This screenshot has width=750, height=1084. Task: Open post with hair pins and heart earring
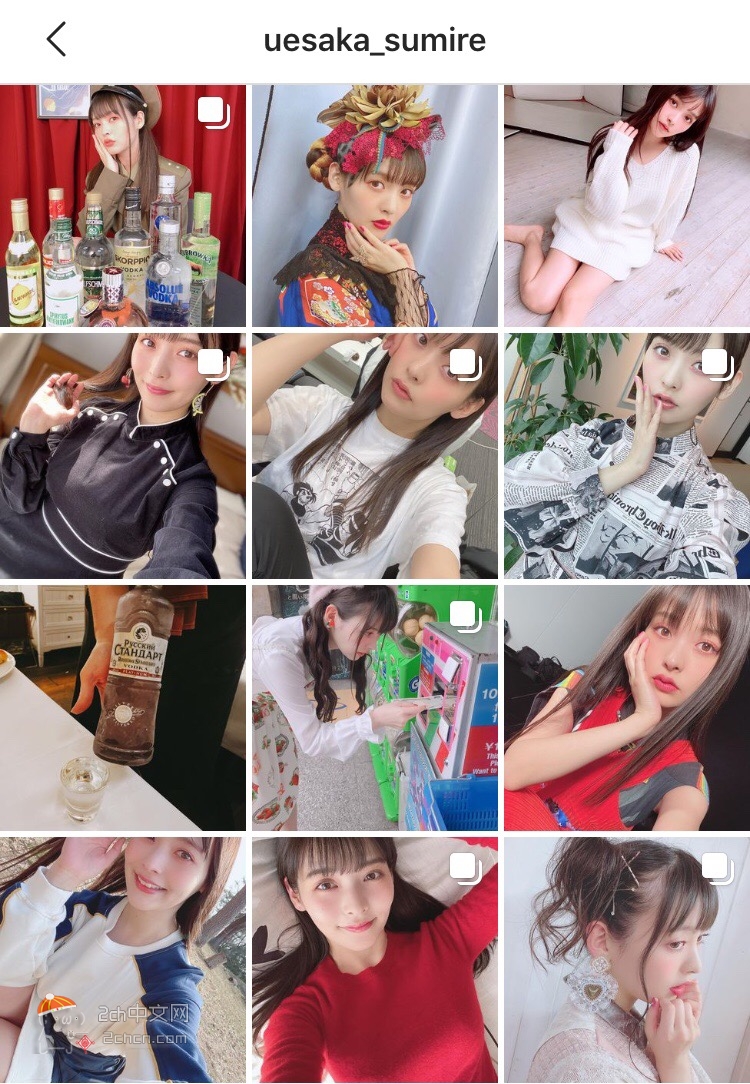pos(627,960)
